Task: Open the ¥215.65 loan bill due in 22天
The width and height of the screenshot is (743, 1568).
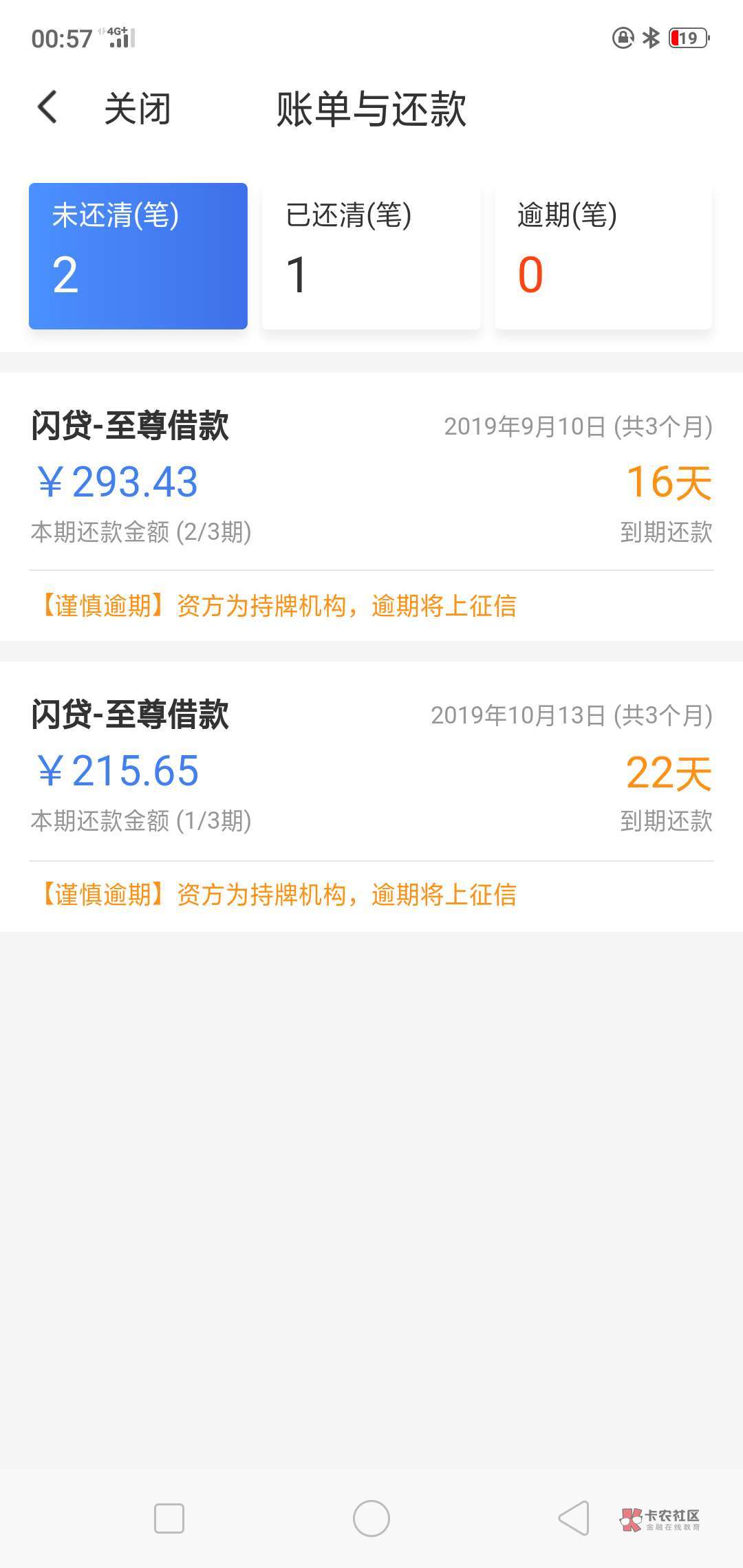Action: (x=371, y=796)
